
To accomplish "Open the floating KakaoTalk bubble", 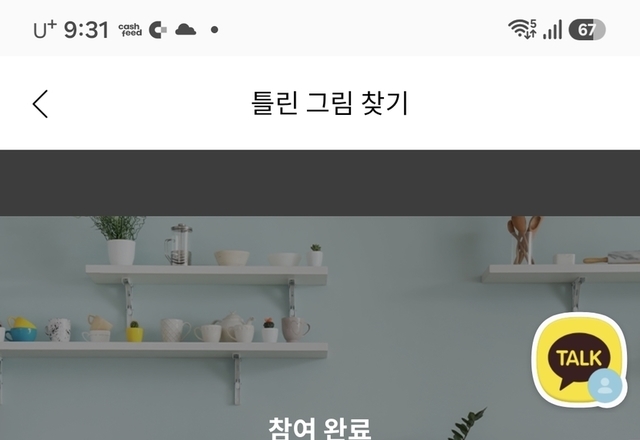I will 580,359.
